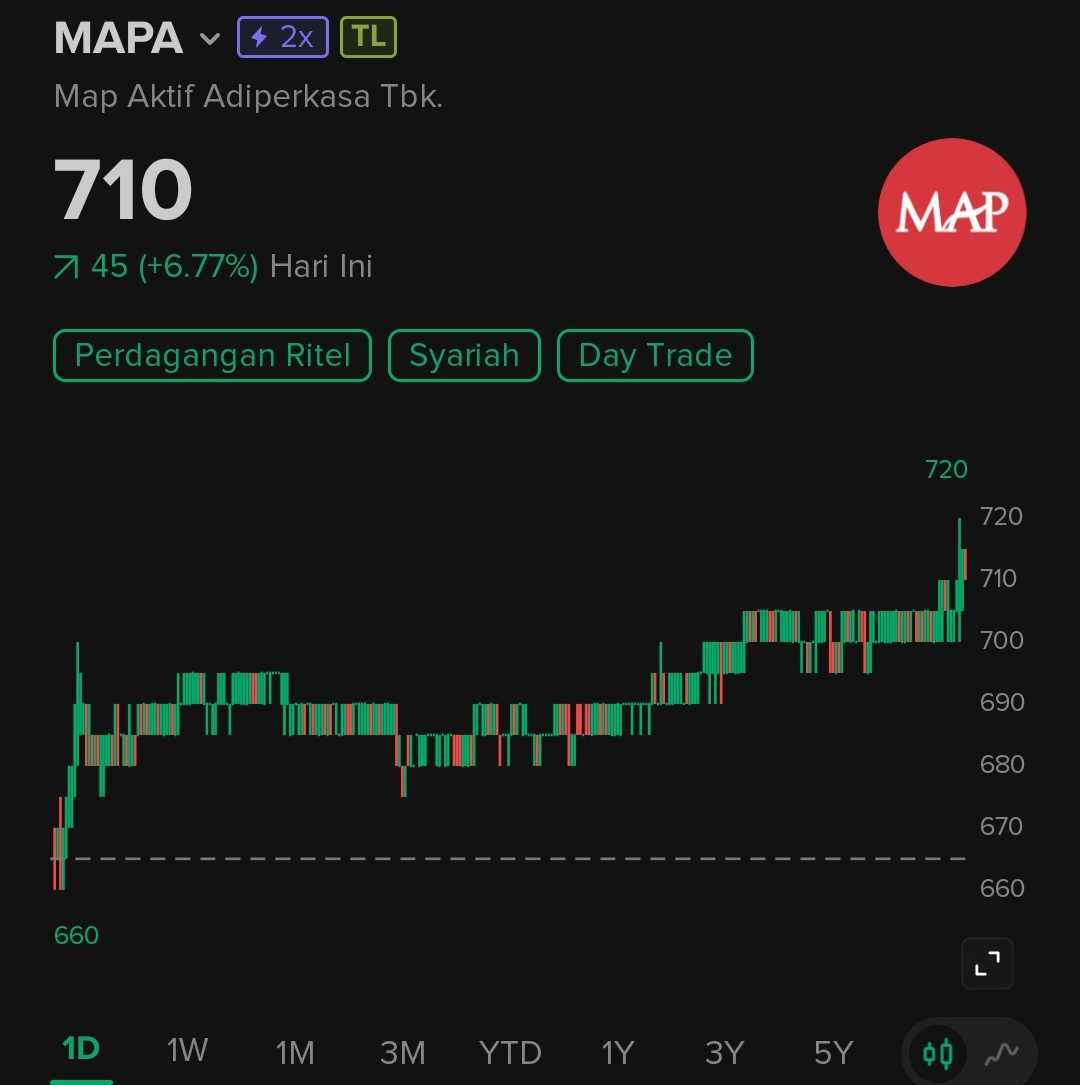Screen dimensions: 1080x1085
Task: View the YTD chart range
Action: click(510, 1052)
